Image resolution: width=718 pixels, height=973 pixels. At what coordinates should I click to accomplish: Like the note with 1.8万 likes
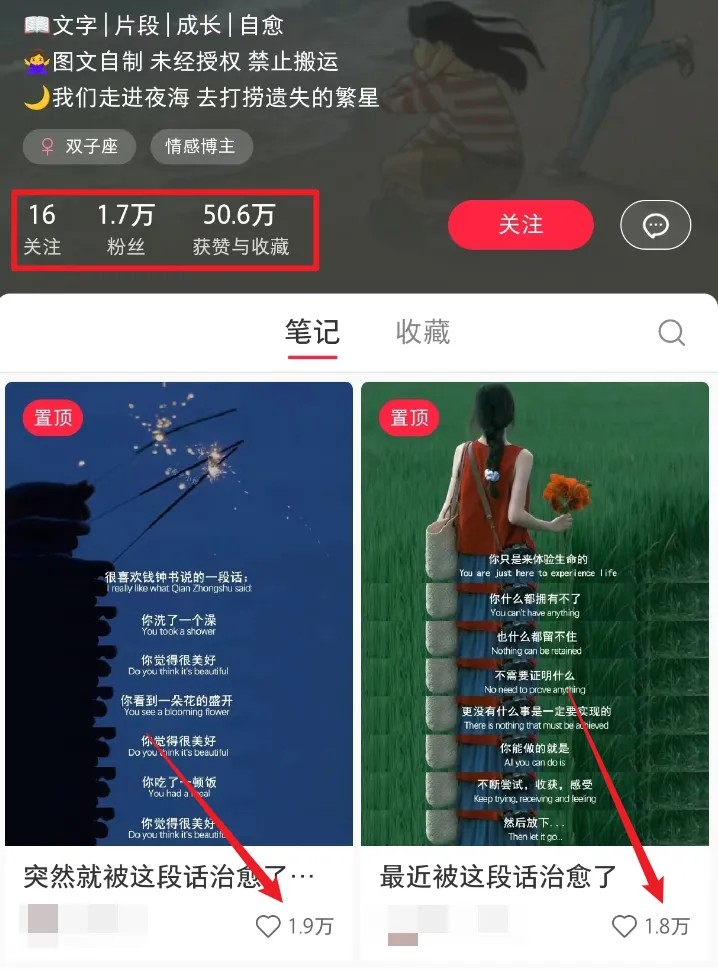pos(625,926)
